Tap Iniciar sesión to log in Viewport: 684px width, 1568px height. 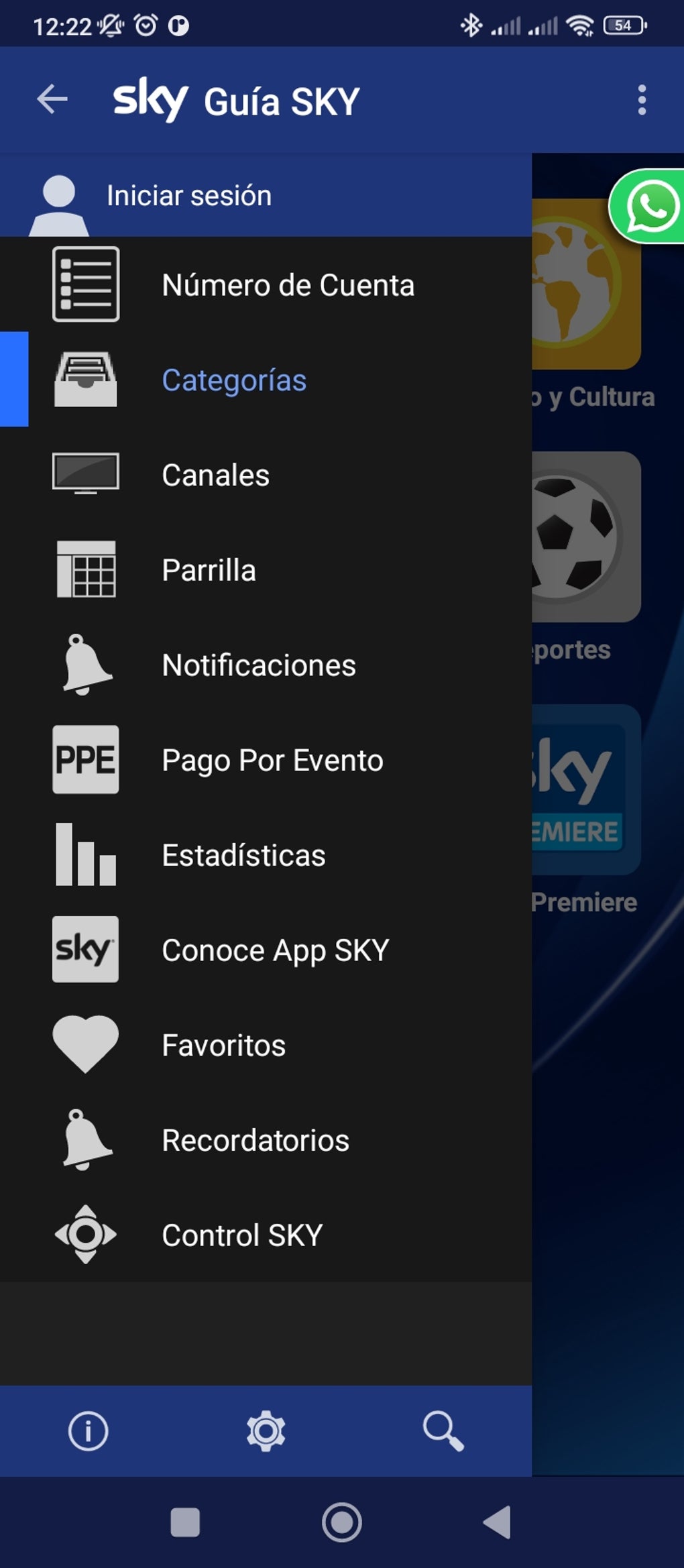click(x=188, y=196)
